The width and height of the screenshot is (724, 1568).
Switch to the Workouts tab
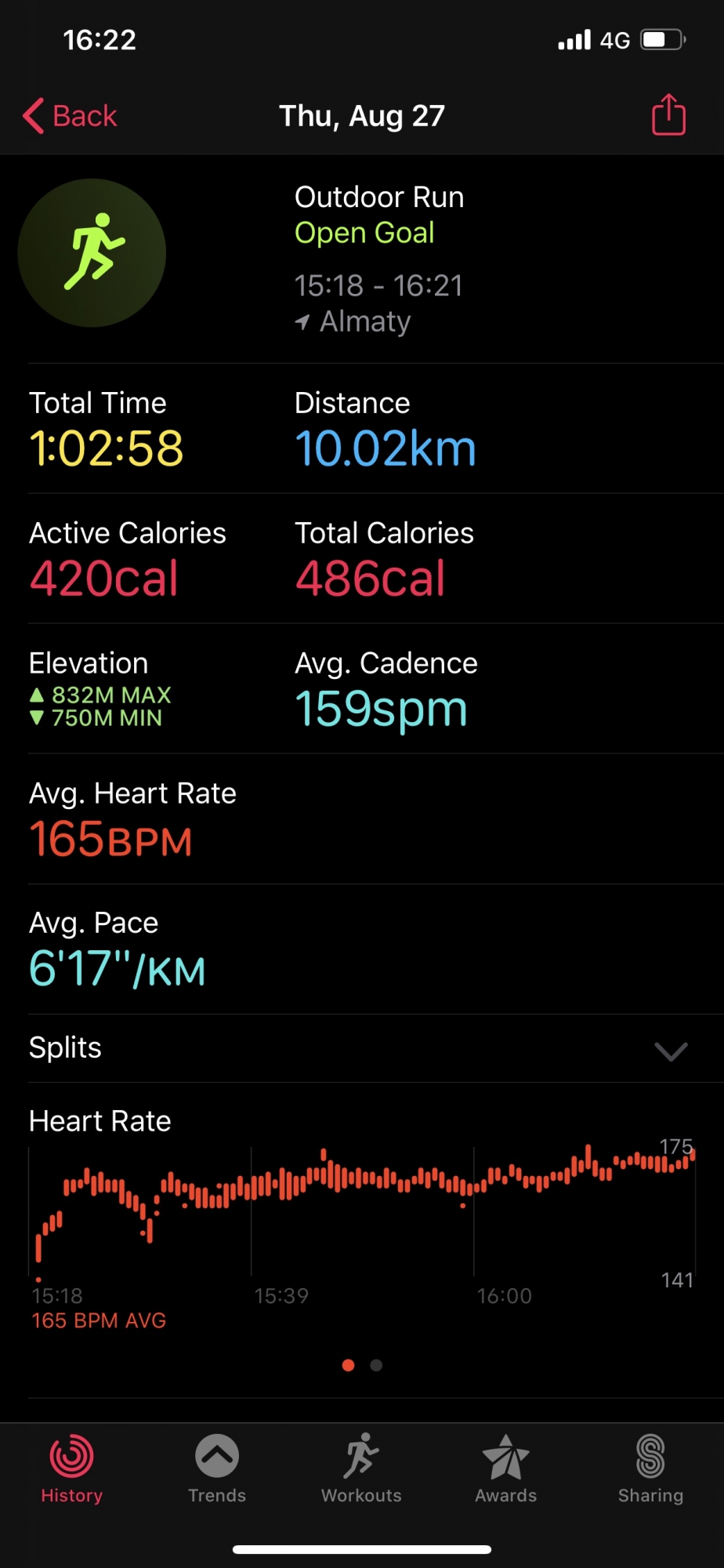point(361,1468)
